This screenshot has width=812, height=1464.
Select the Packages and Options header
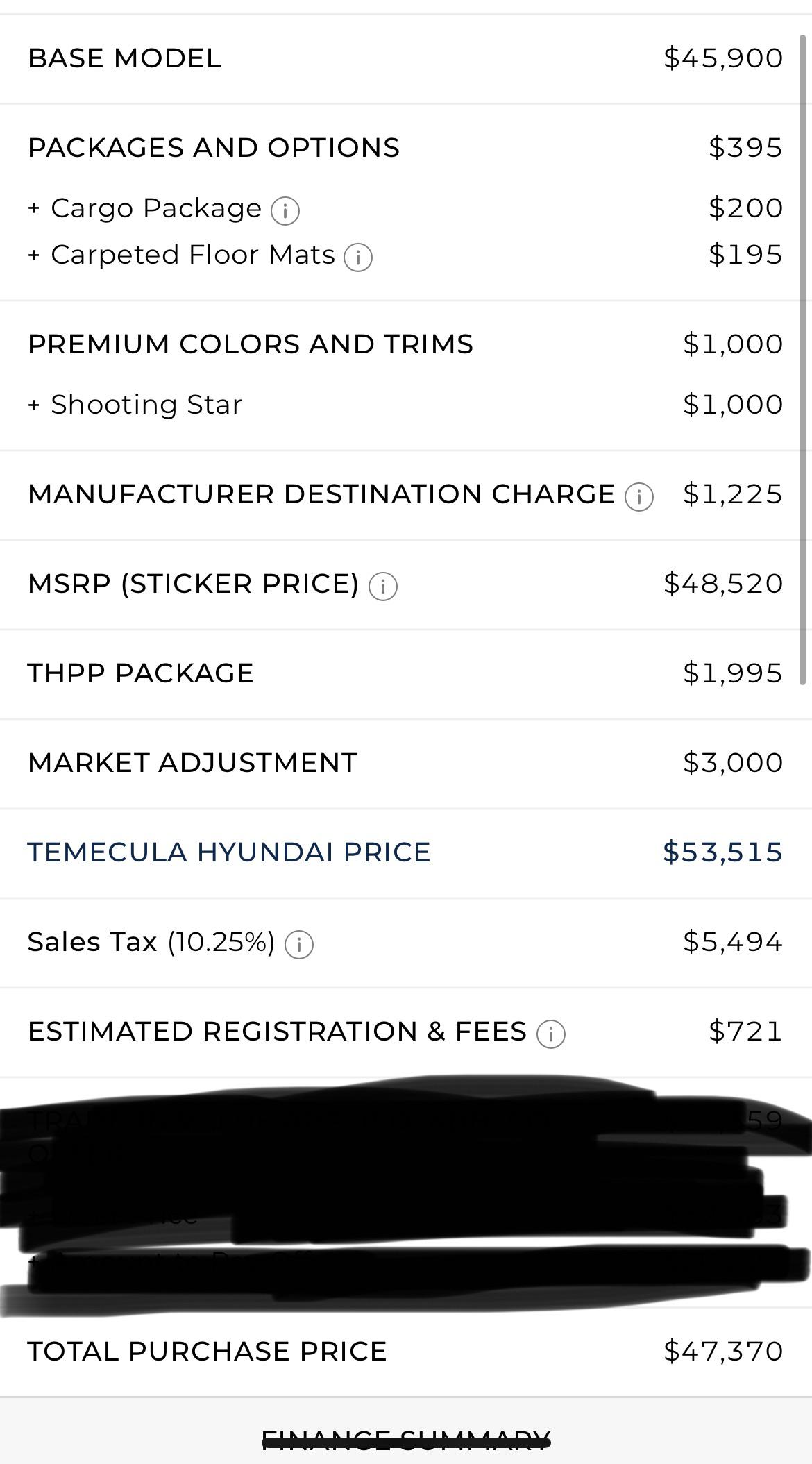point(213,147)
